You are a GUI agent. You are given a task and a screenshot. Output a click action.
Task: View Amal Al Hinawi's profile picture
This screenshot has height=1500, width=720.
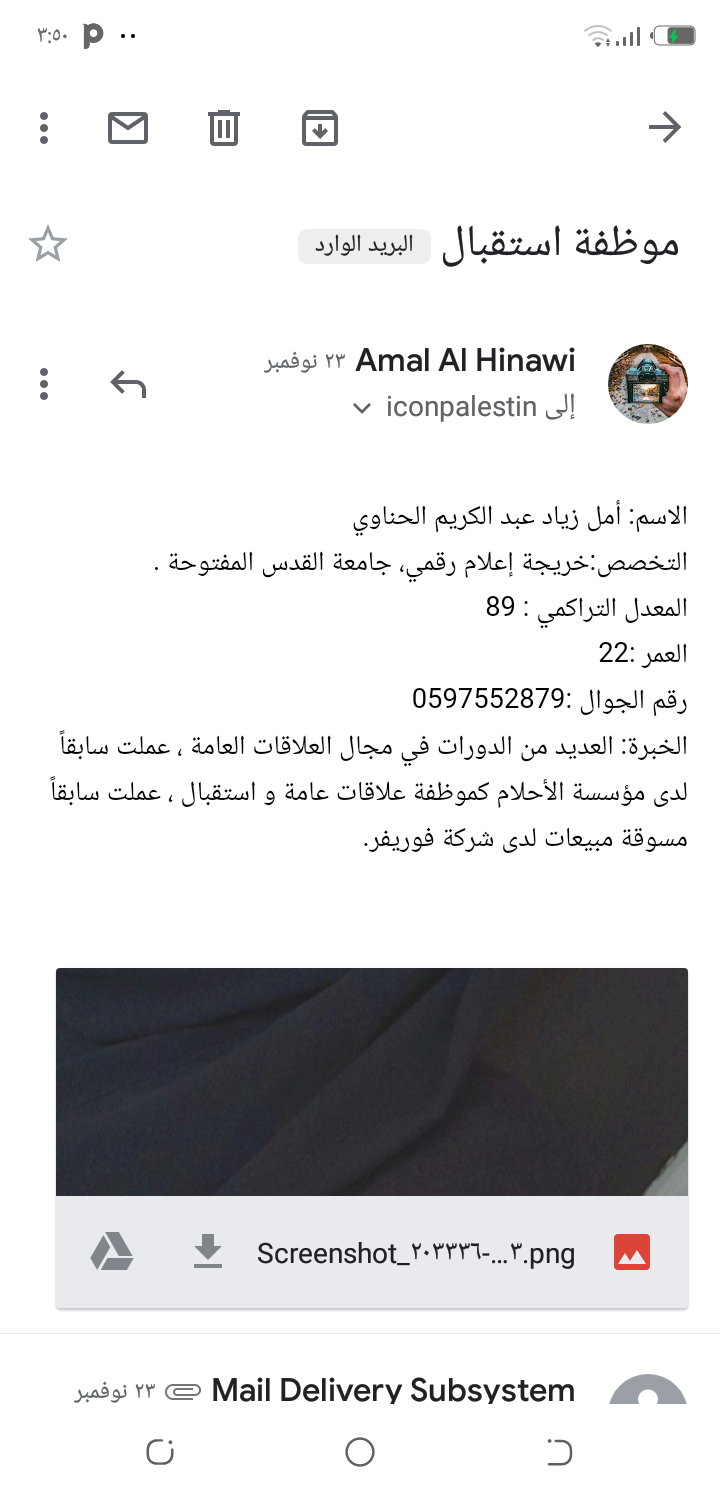pos(648,384)
